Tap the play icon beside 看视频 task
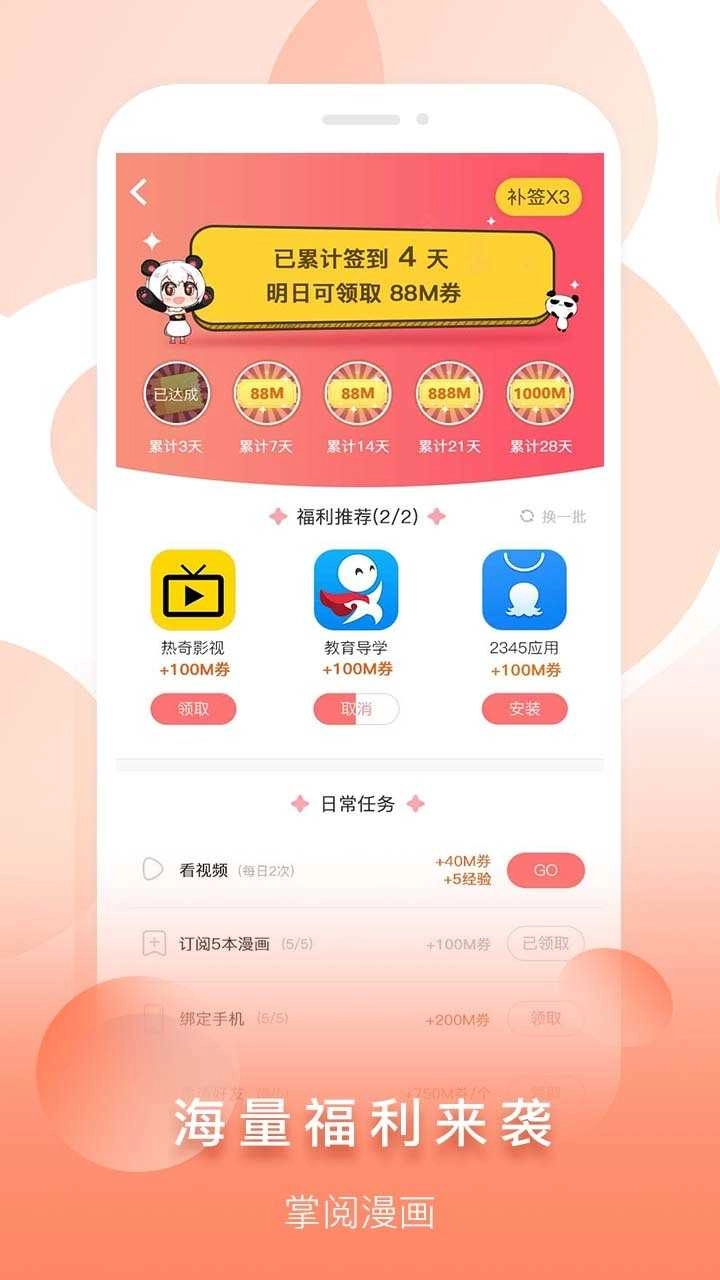Image resolution: width=720 pixels, height=1280 pixels. [151, 869]
